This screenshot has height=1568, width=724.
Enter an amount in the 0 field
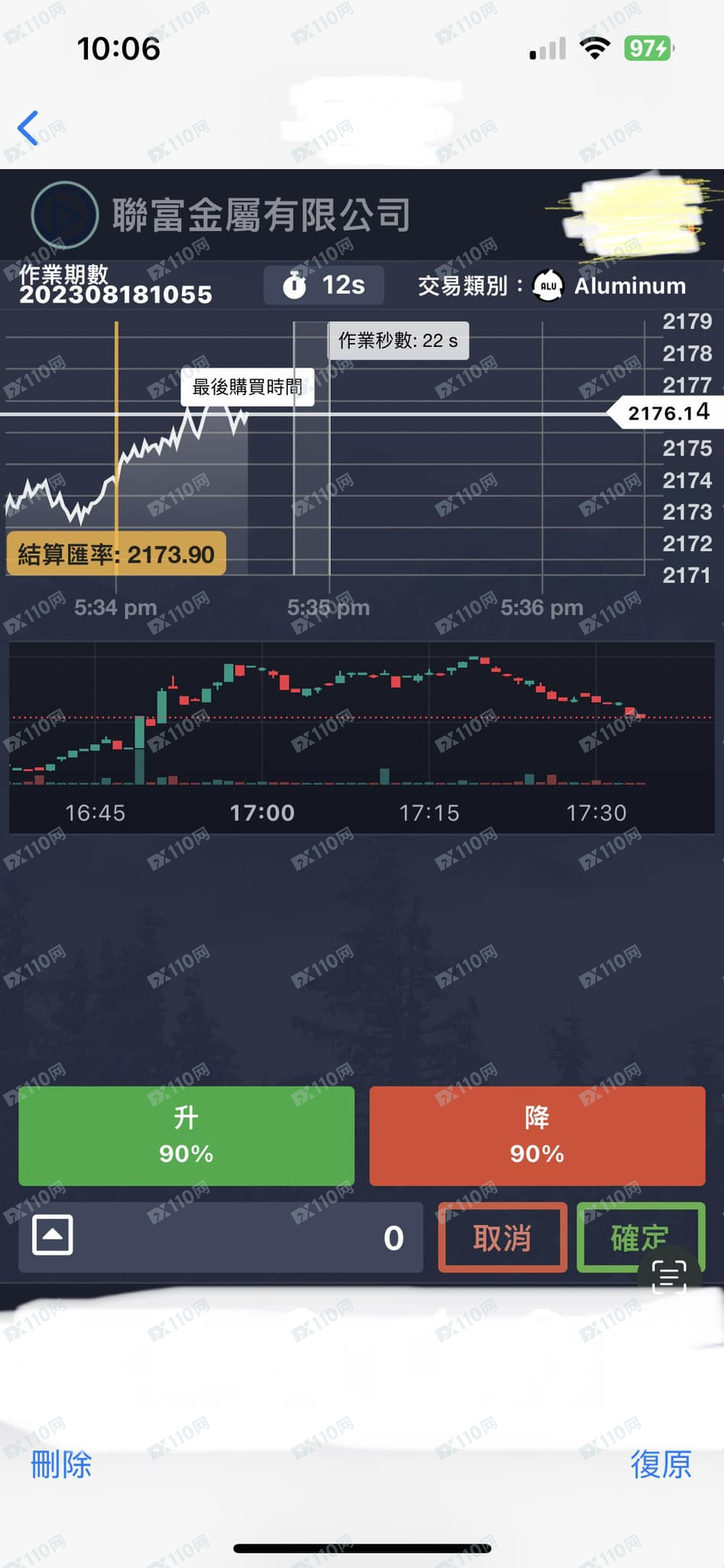tap(245, 1237)
